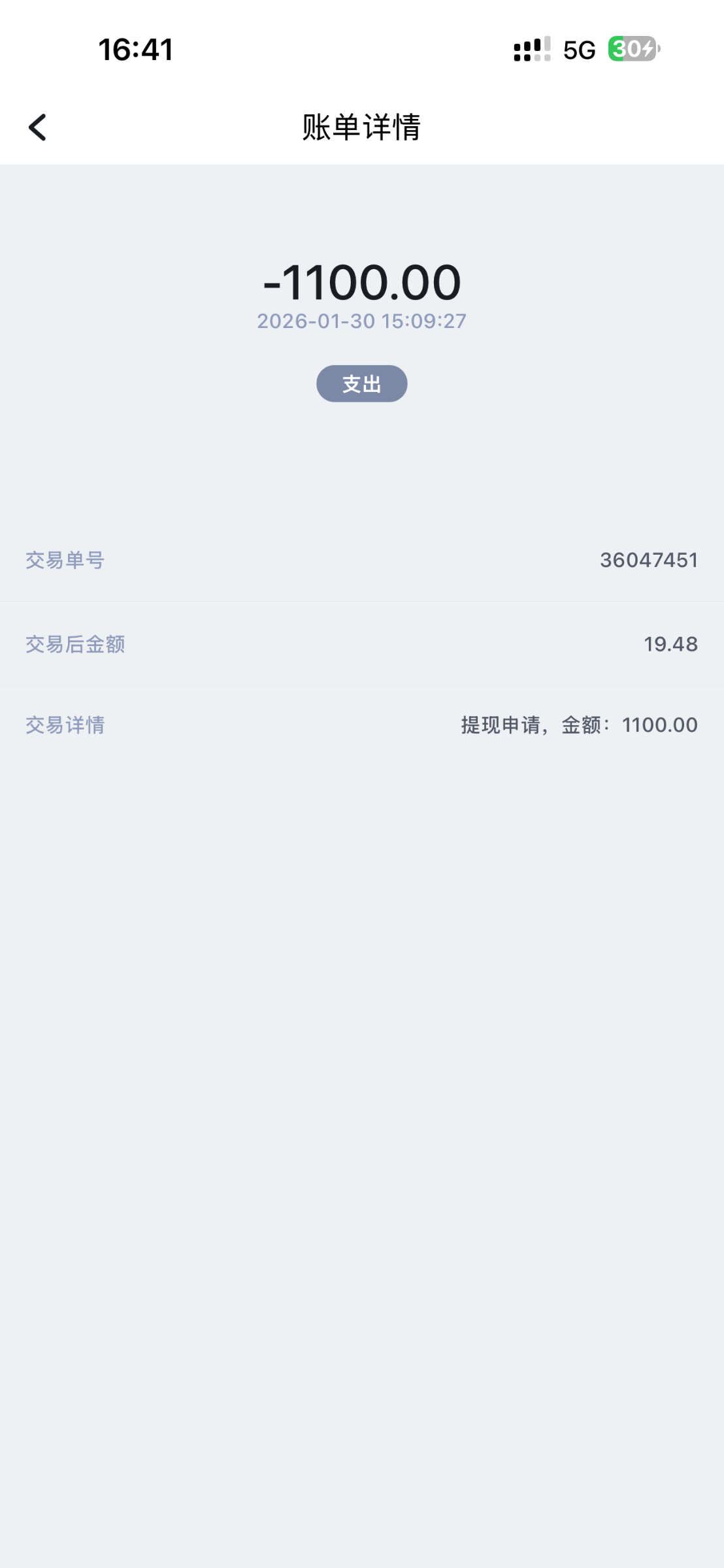
Task: Select transaction number 36047451
Action: (x=649, y=559)
